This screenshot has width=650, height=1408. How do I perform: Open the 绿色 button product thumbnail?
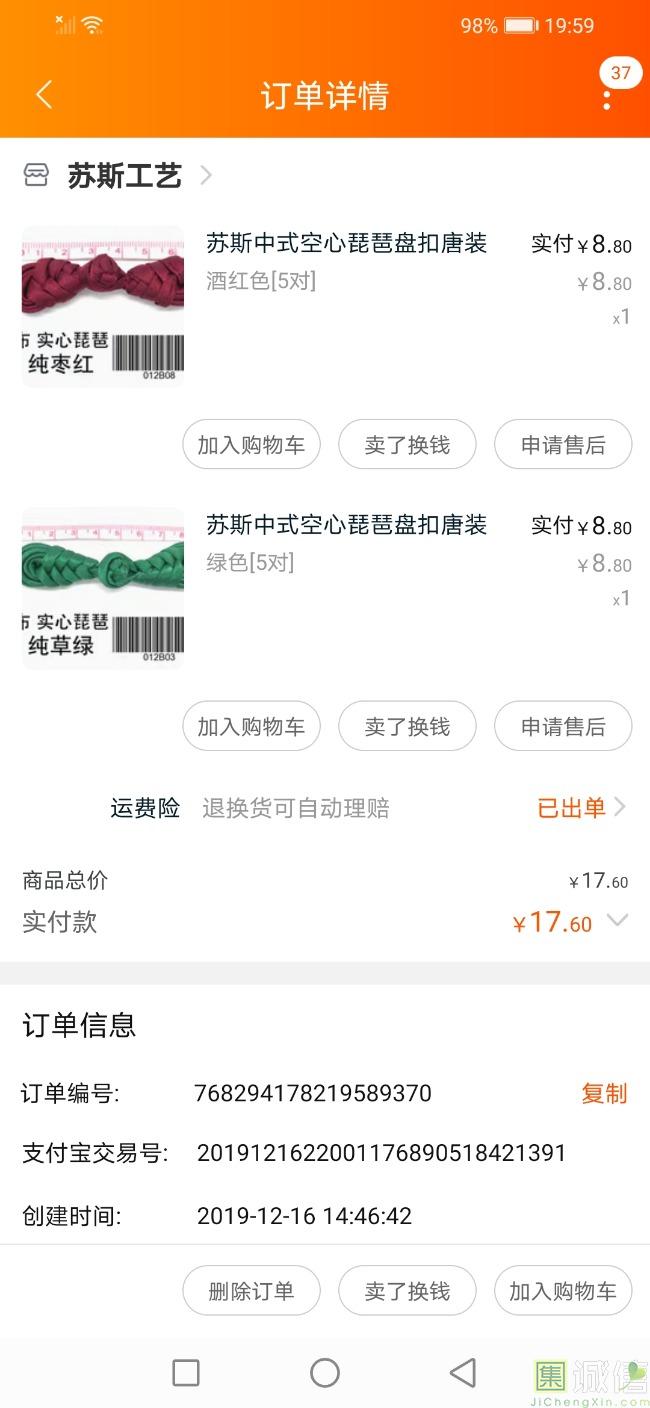pos(103,588)
